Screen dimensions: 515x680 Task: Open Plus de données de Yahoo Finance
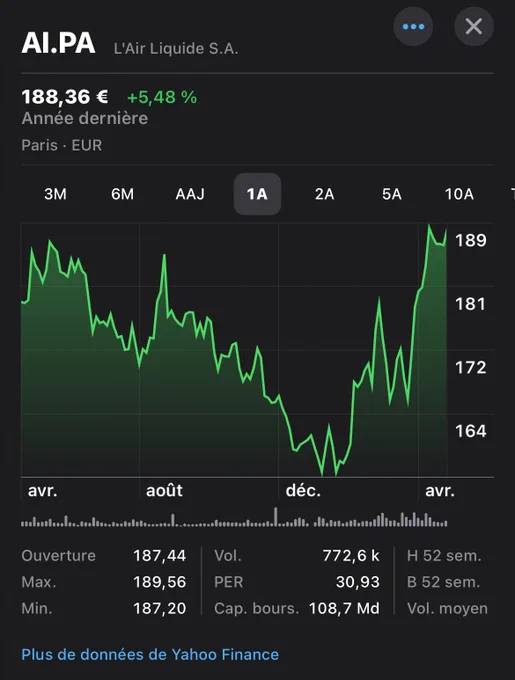(x=150, y=654)
